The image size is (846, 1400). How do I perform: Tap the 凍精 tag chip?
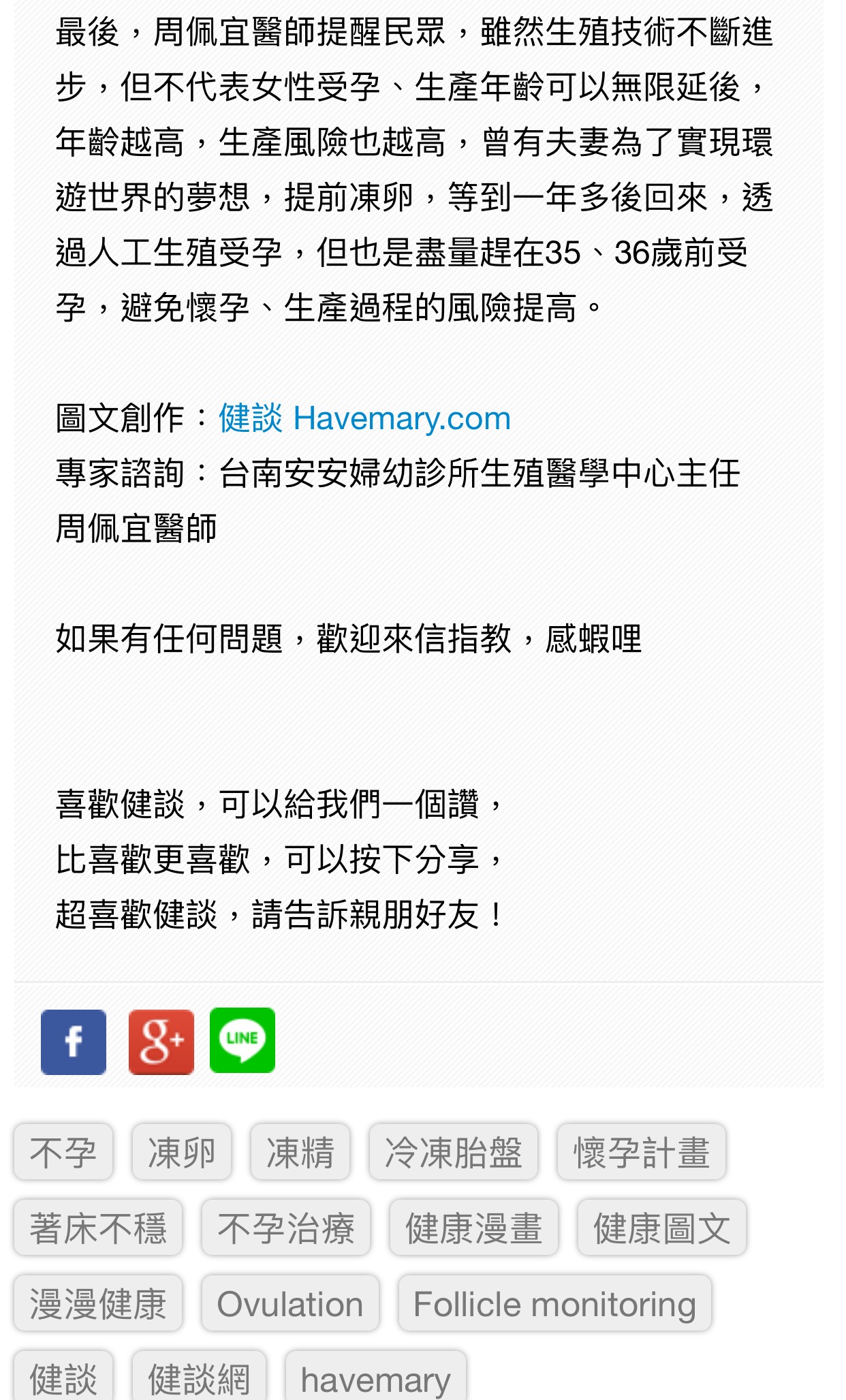point(300,1152)
